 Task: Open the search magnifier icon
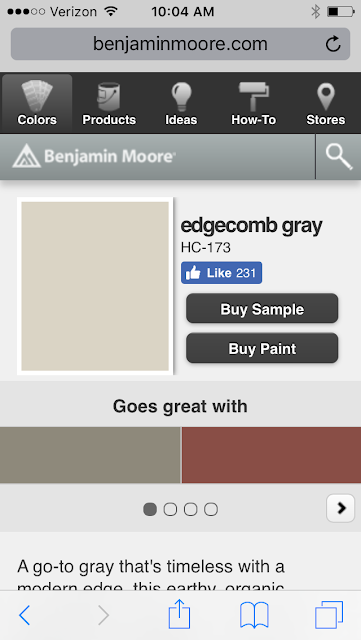pos(339,157)
